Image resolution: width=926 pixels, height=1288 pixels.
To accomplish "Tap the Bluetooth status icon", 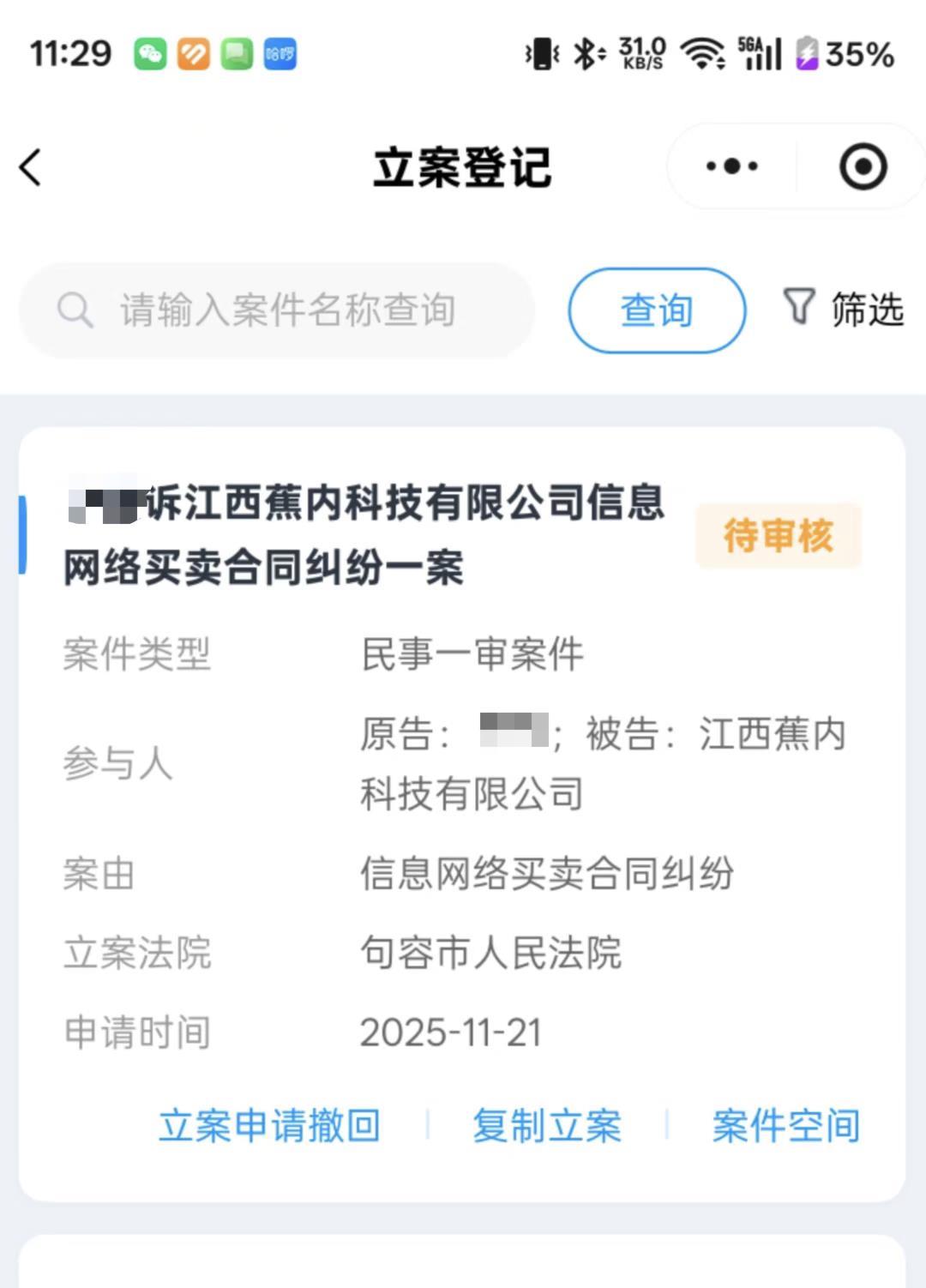I will [x=585, y=54].
